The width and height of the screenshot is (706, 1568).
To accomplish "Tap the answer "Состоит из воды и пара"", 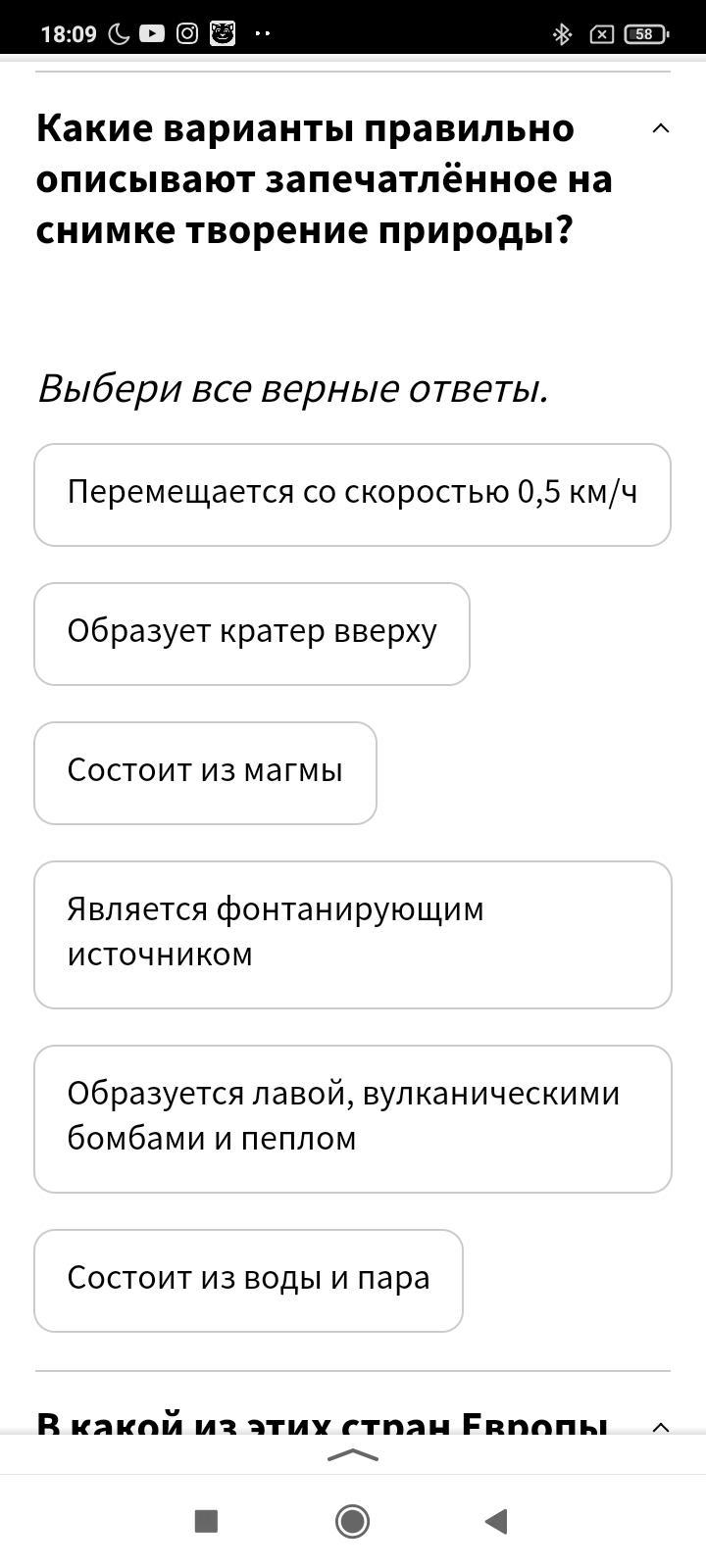I will (x=248, y=1281).
